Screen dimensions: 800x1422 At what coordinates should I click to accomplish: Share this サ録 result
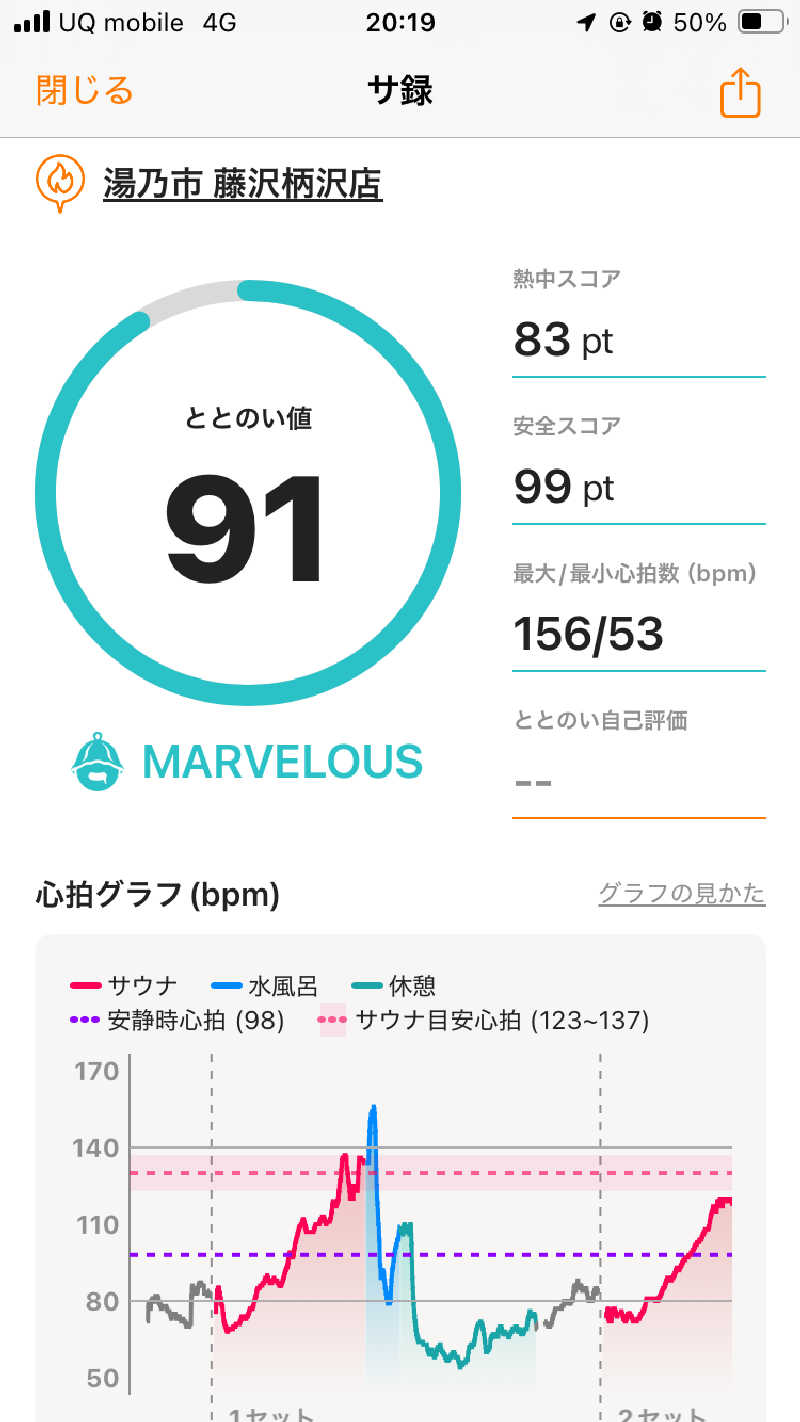(740, 93)
